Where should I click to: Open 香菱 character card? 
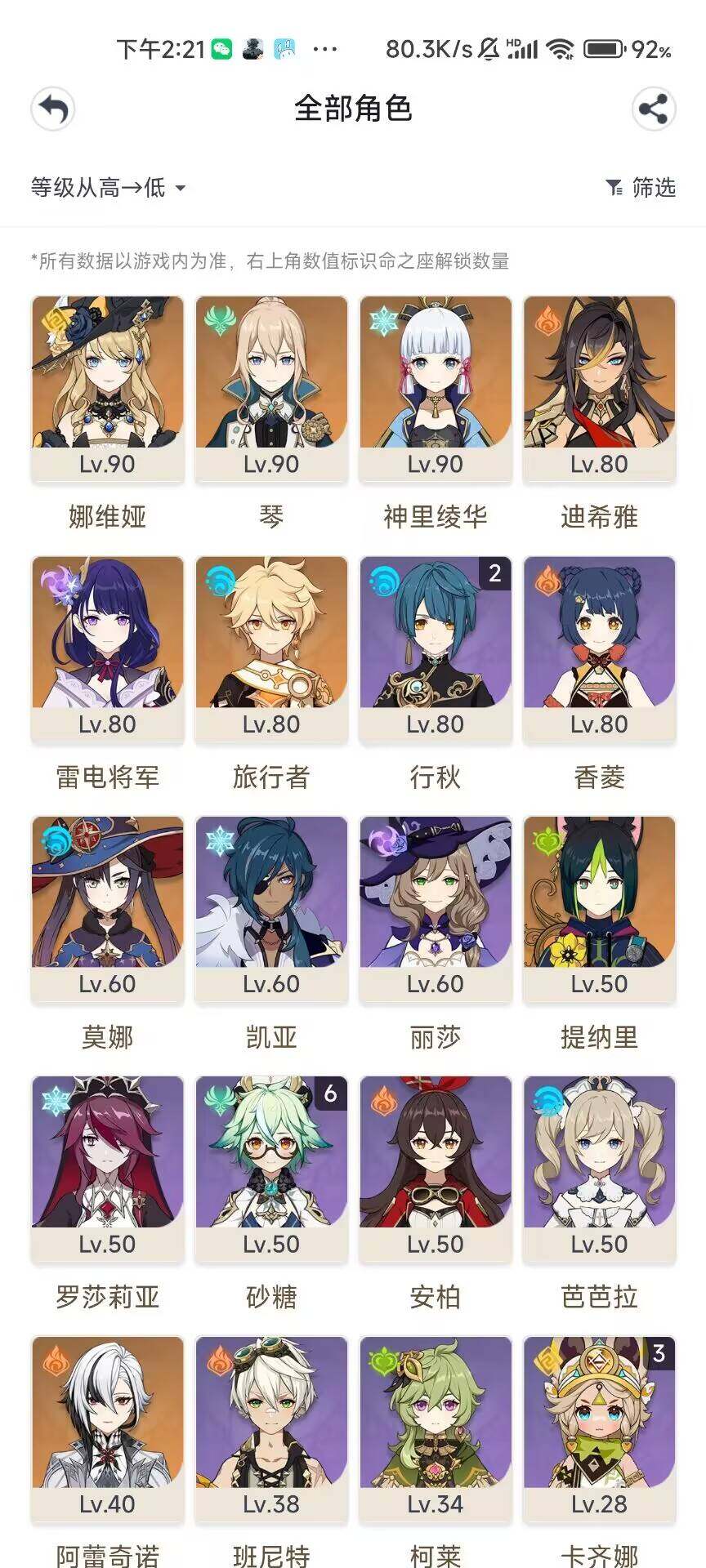pyautogui.click(x=599, y=648)
